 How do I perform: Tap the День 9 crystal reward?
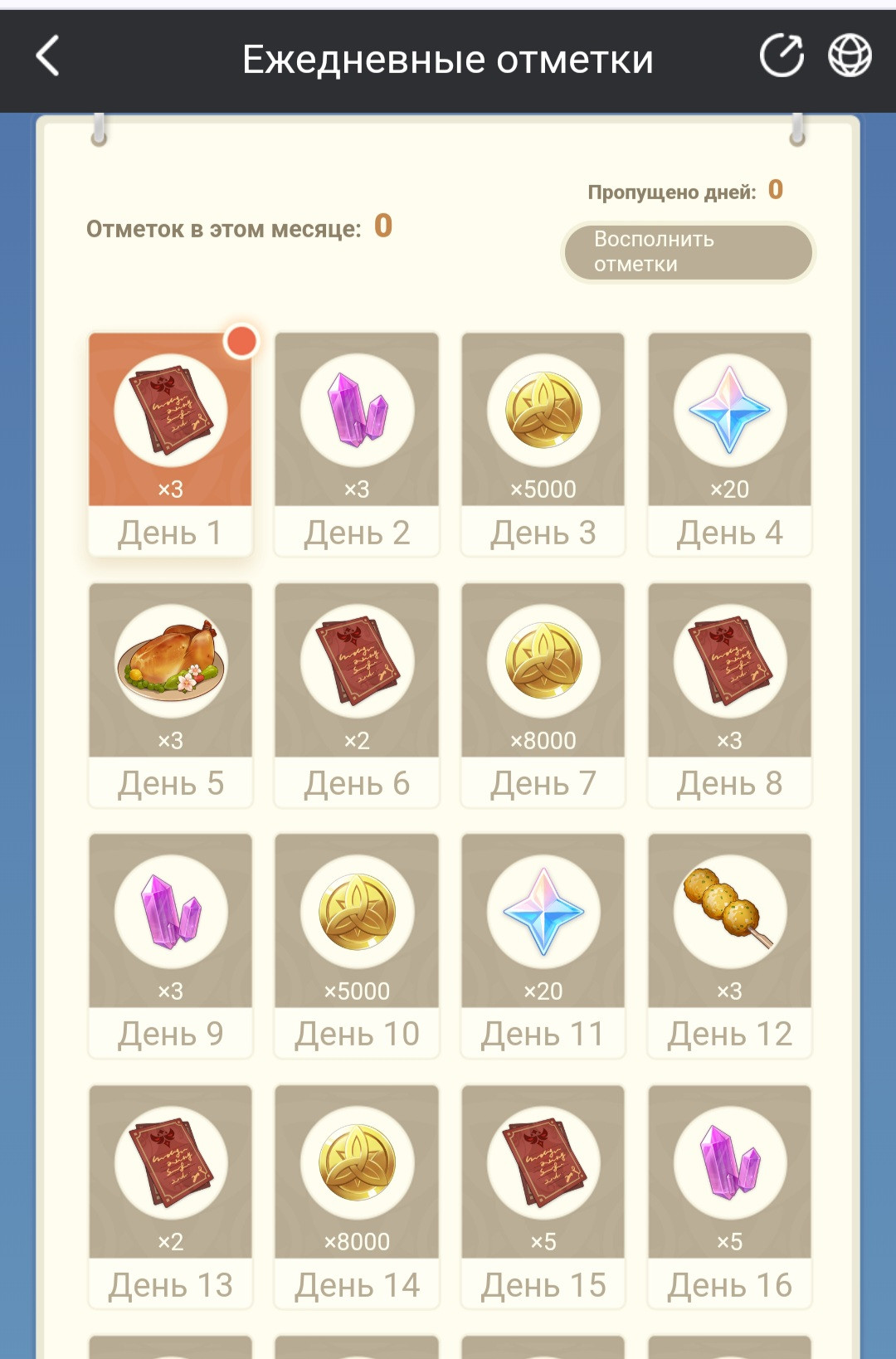click(x=170, y=945)
